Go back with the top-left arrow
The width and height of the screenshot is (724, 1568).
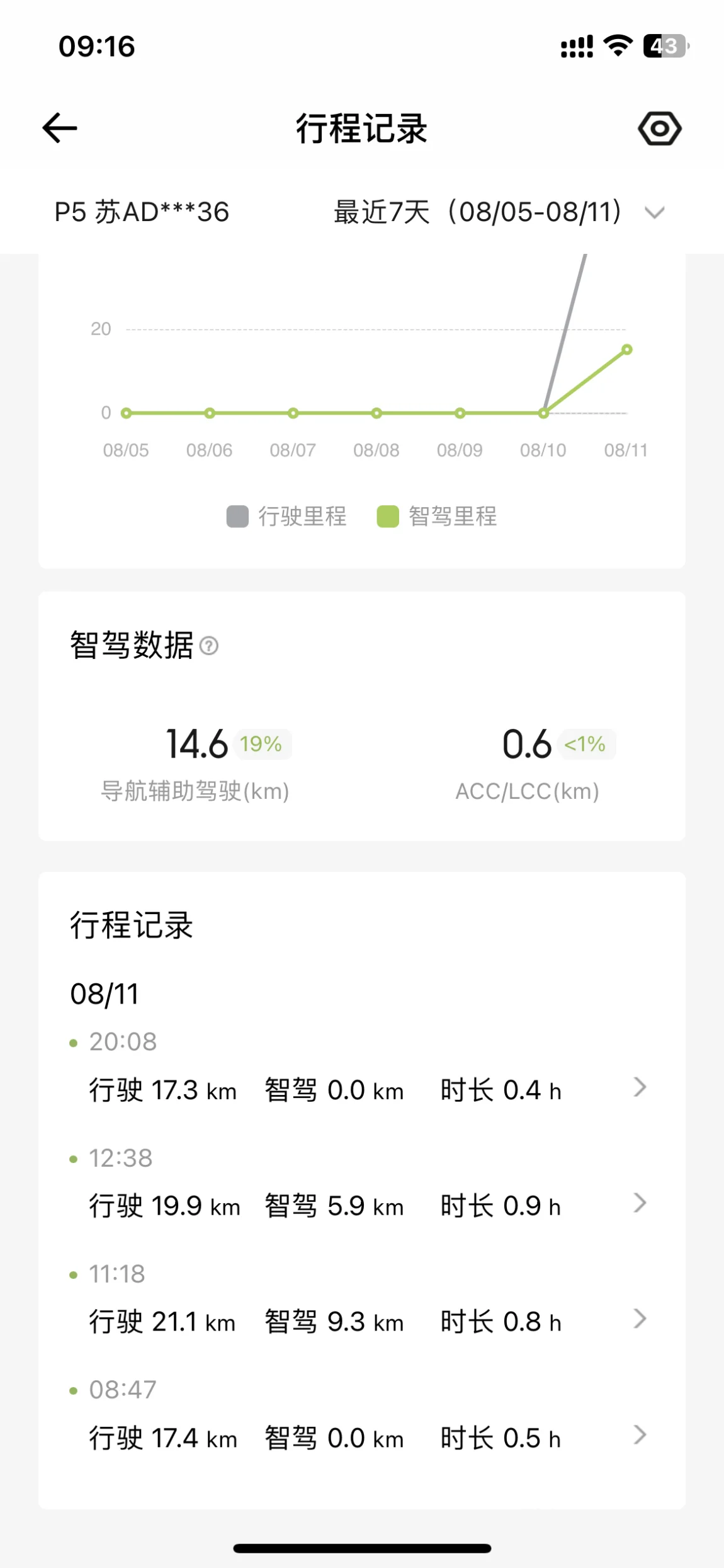pos(60,128)
